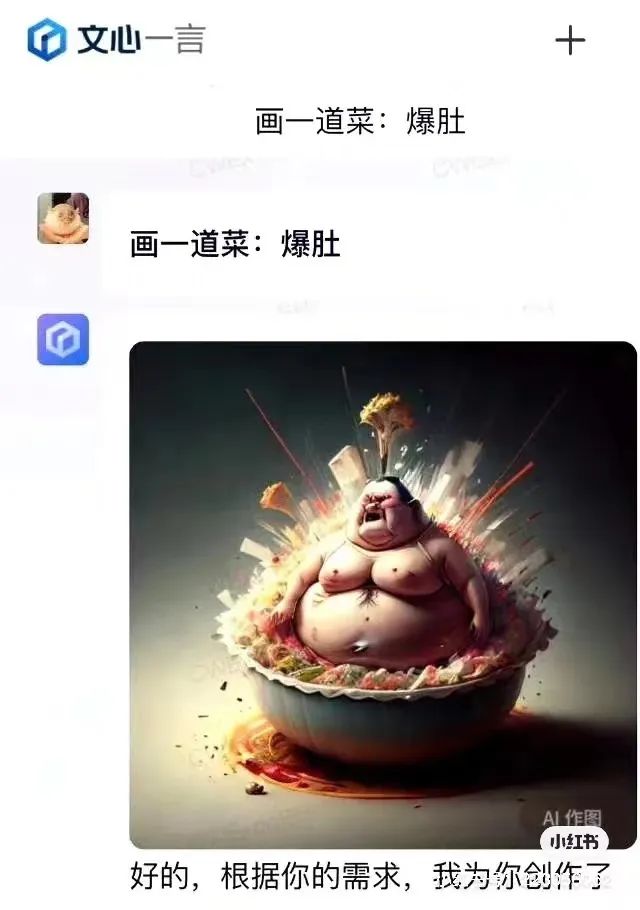Start a new chat with the plus icon

coord(570,41)
